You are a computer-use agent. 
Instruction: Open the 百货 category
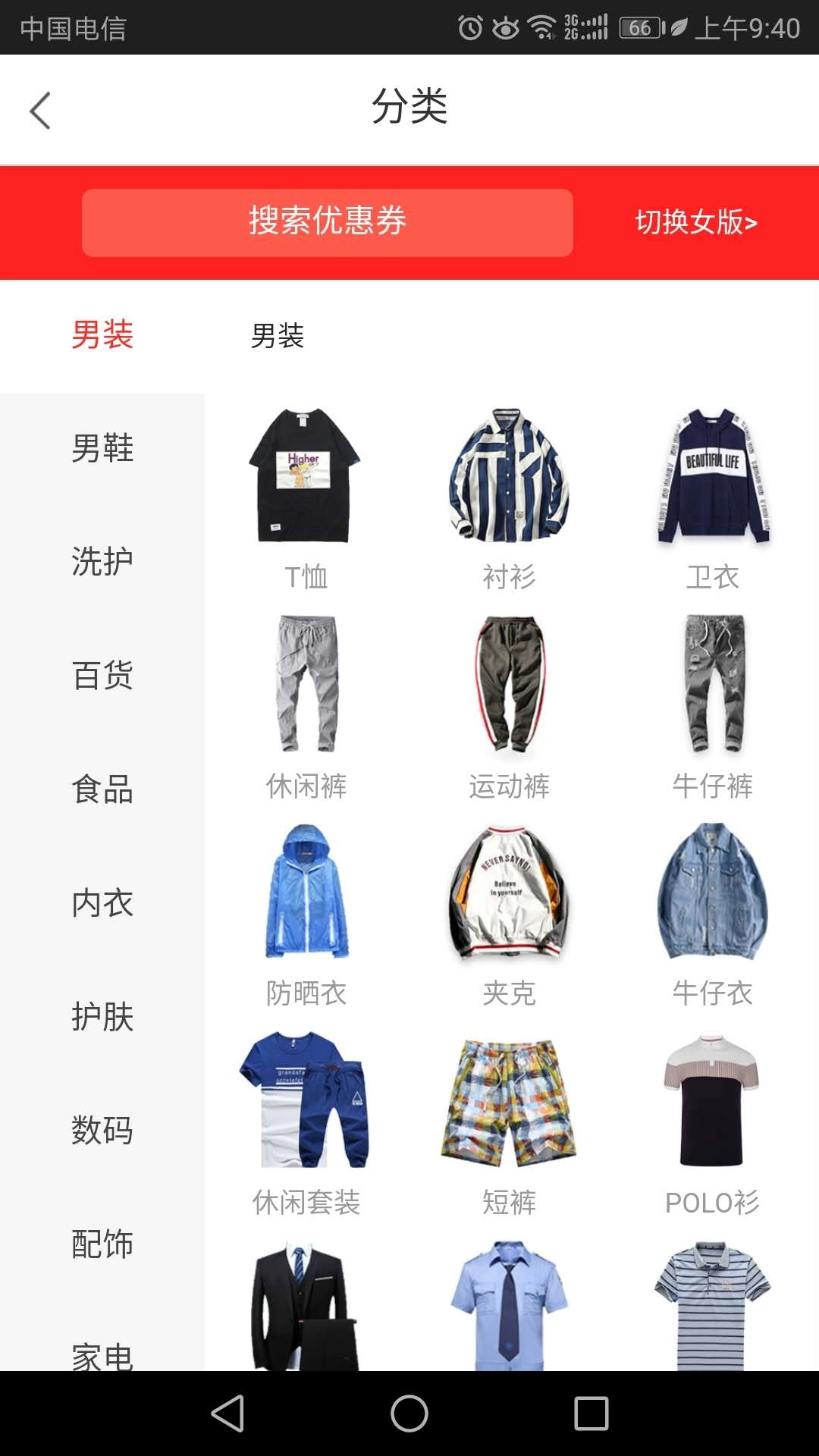pyautogui.click(x=102, y=676)
